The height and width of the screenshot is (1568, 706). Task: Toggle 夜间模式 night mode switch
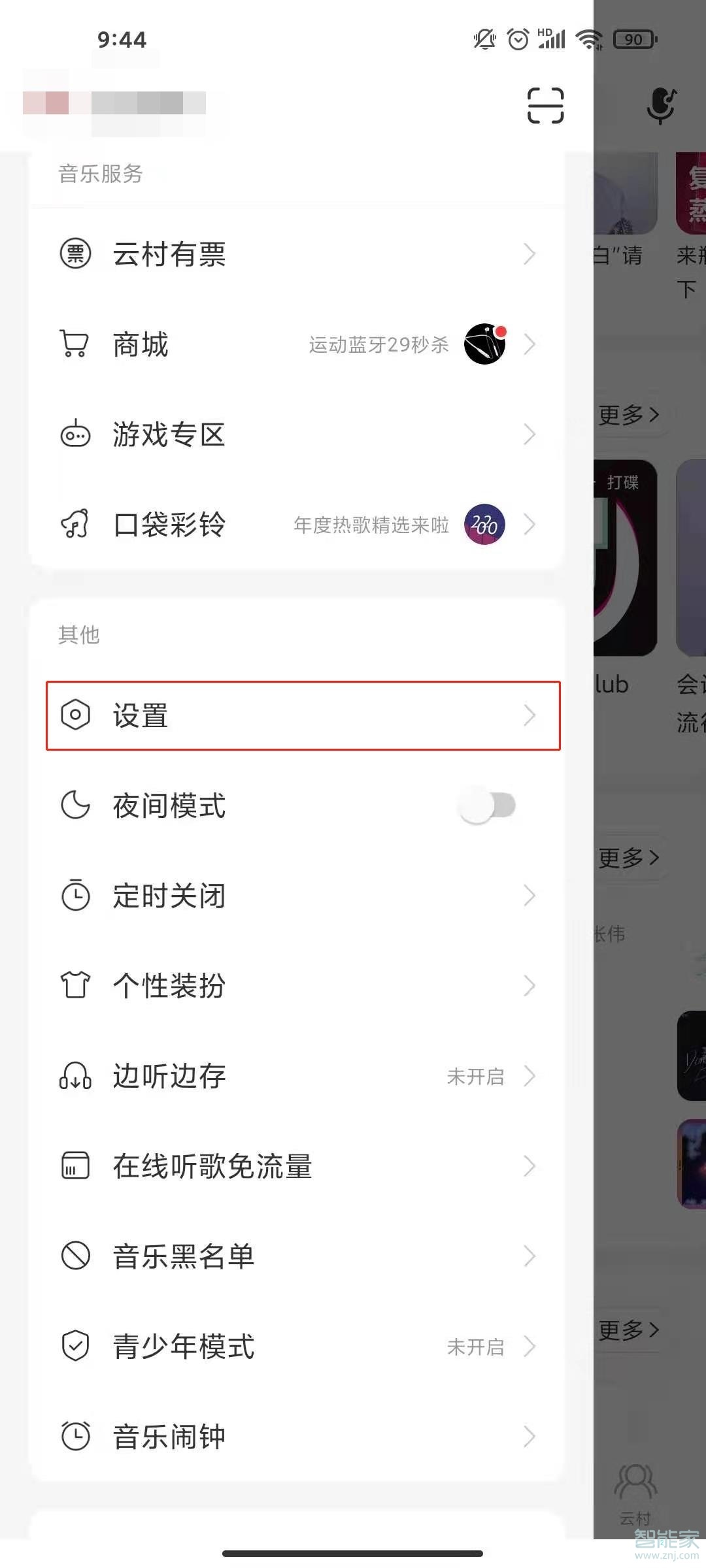click(x=488, y=805)
